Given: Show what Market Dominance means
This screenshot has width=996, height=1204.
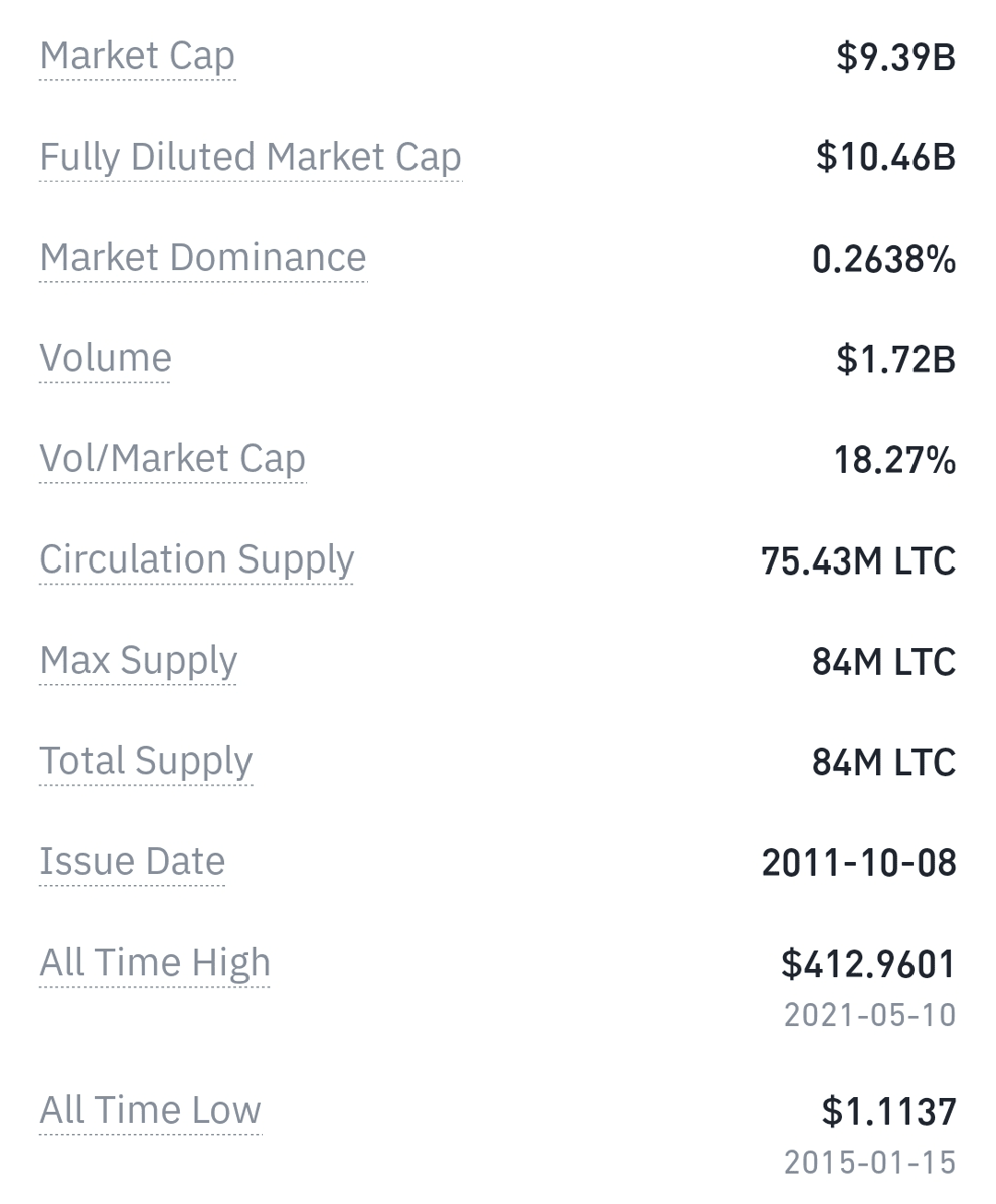Looking at the screenshot, I should click(x=203, y=257).
